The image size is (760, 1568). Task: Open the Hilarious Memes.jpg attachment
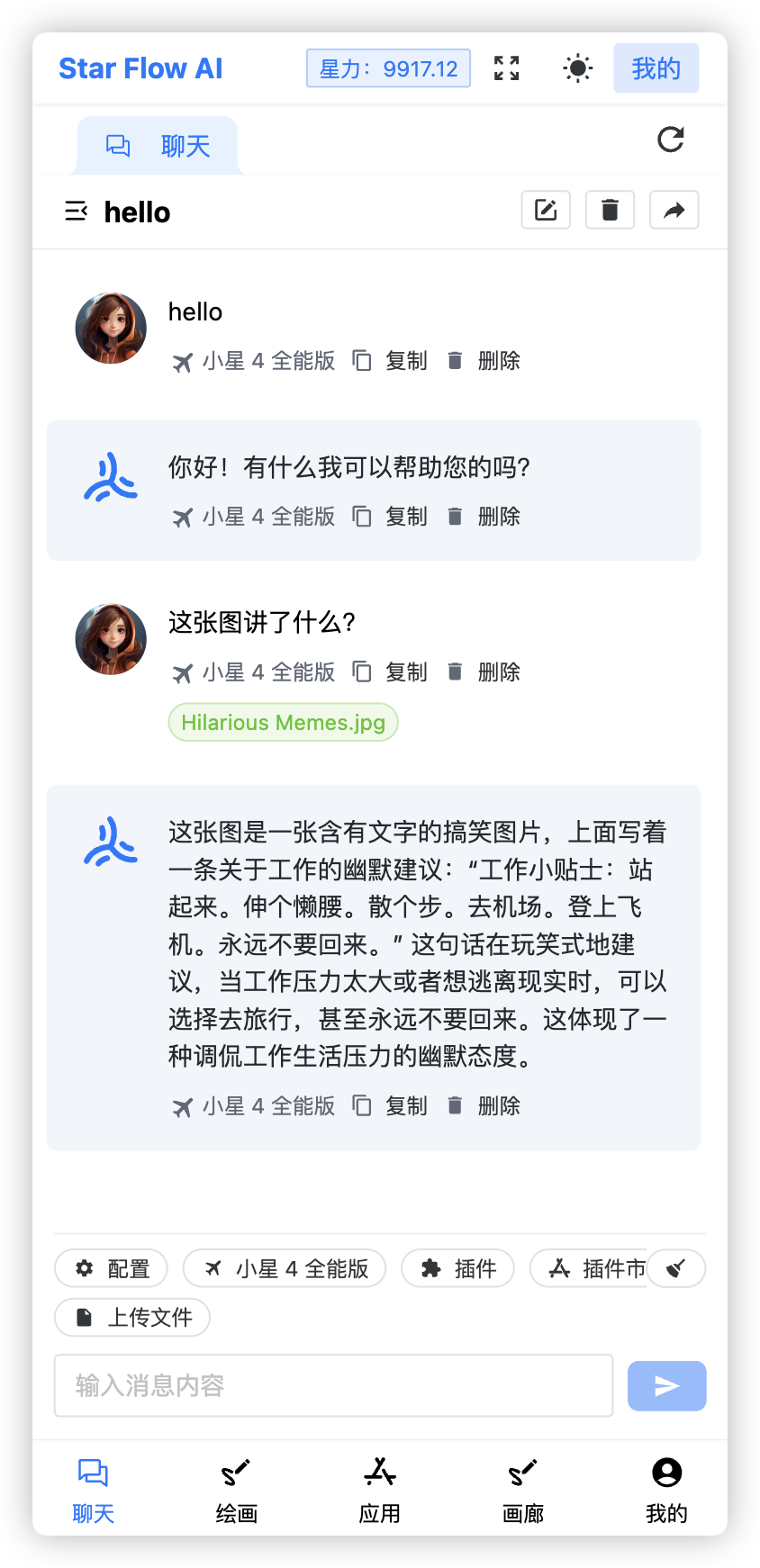283,723
